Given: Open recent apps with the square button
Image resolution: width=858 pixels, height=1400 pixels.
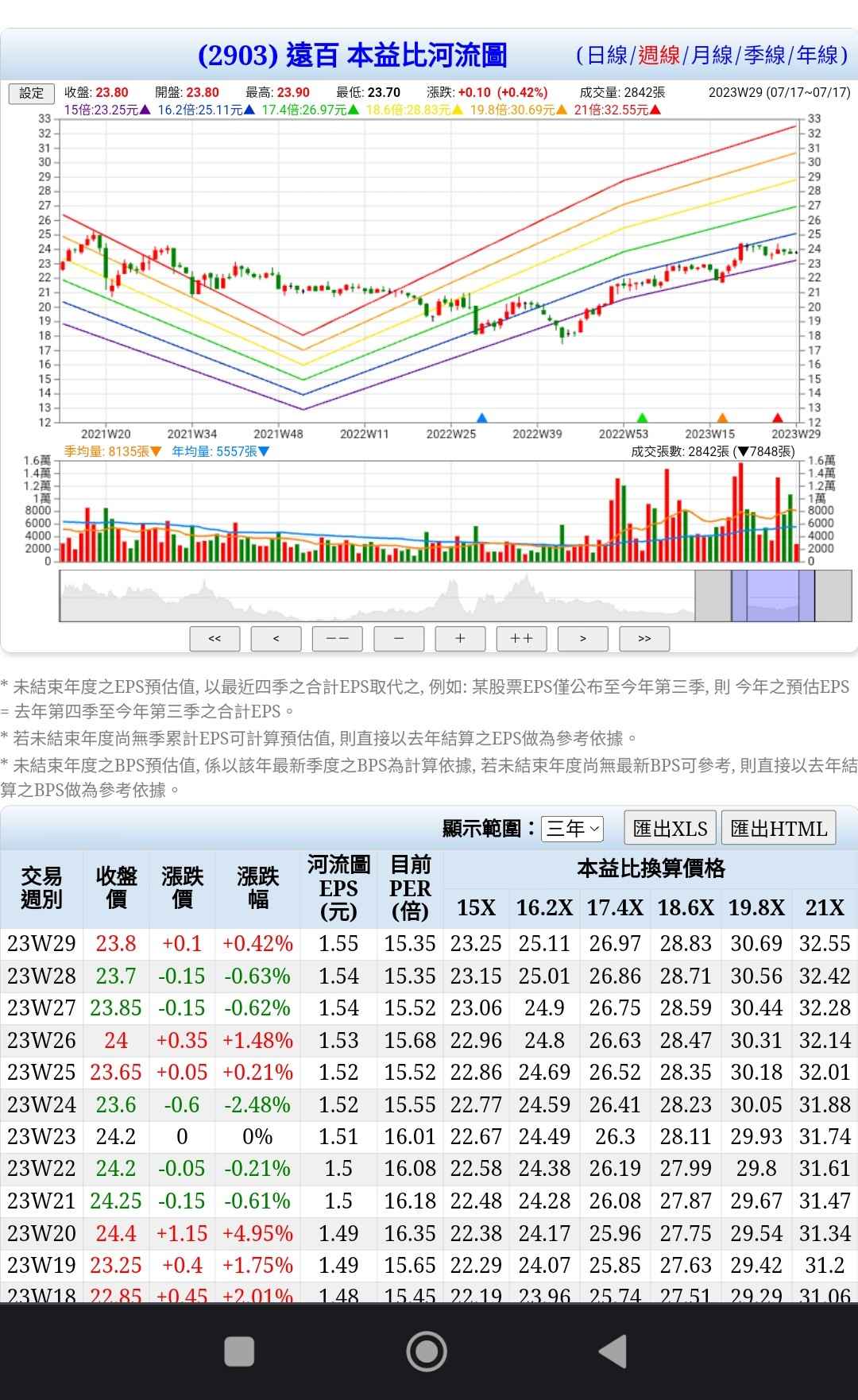Looking at the screenshot, I should (239, 1351).
